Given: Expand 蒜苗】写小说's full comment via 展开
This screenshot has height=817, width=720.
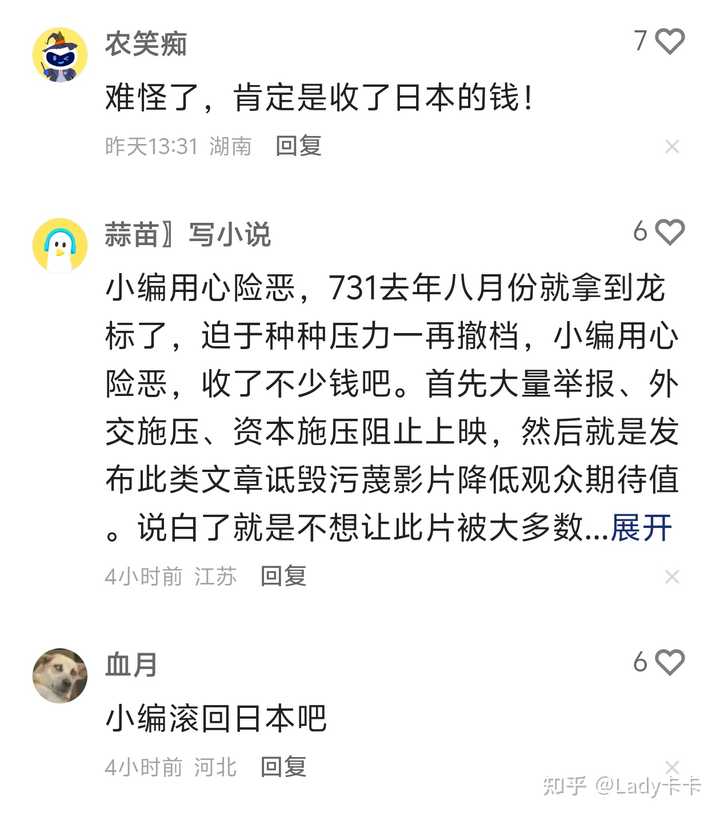Looking at the screenshot, I should coord(642,528).
